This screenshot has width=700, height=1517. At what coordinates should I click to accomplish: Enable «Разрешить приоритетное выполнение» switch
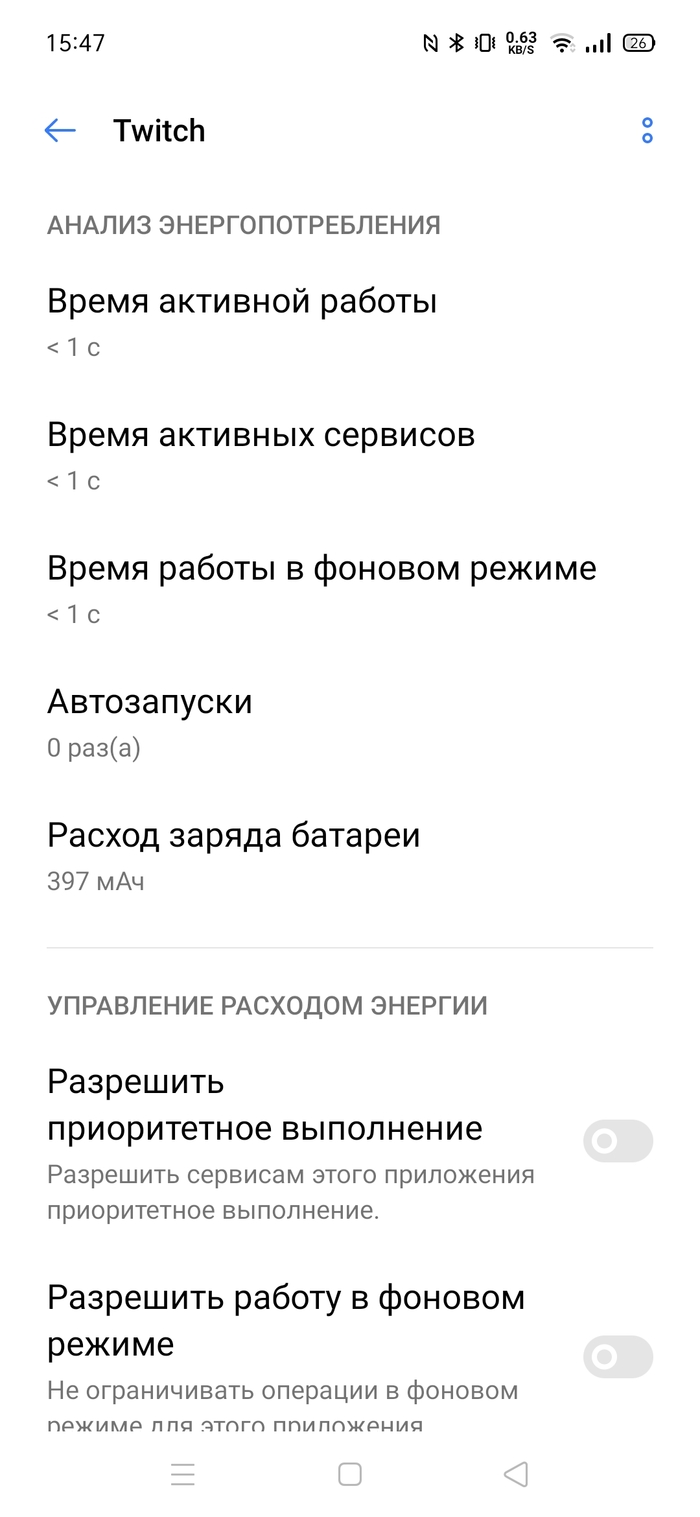[617, 1141]
